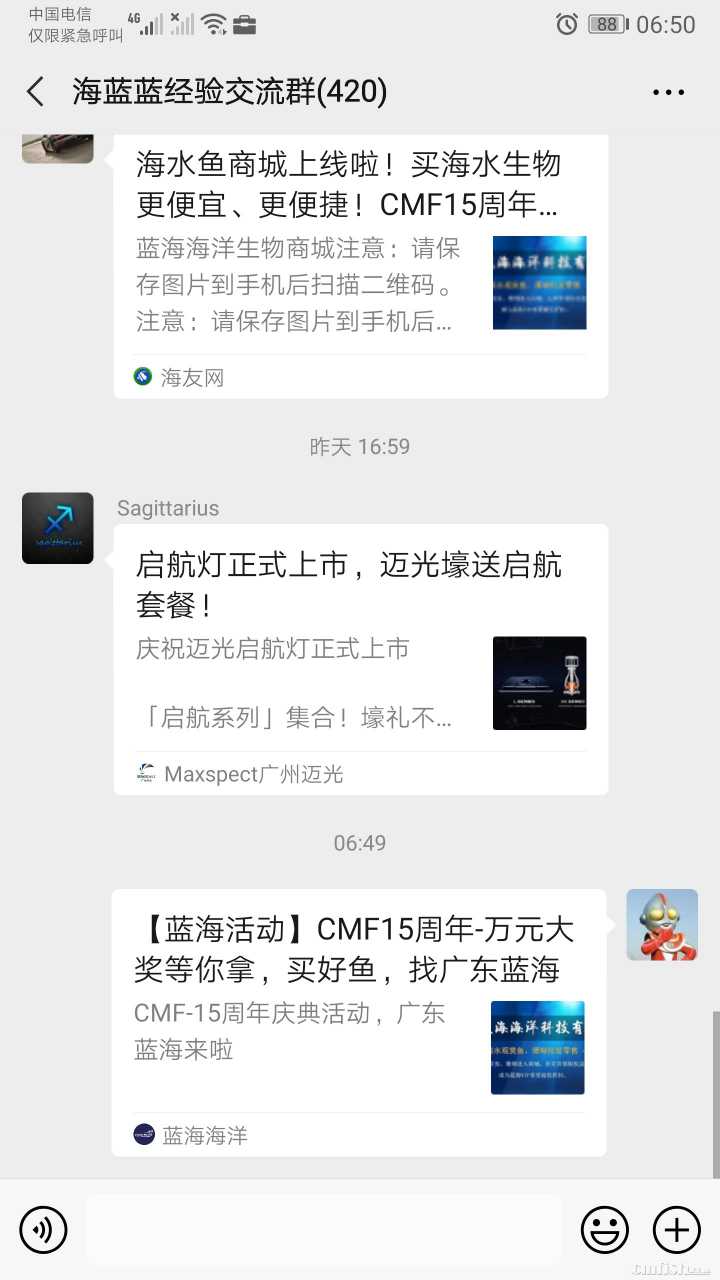Go back from the 海蓝蓝经验交流群 chat
This screenshot has height=1280, width=720.
click(36, 92)
